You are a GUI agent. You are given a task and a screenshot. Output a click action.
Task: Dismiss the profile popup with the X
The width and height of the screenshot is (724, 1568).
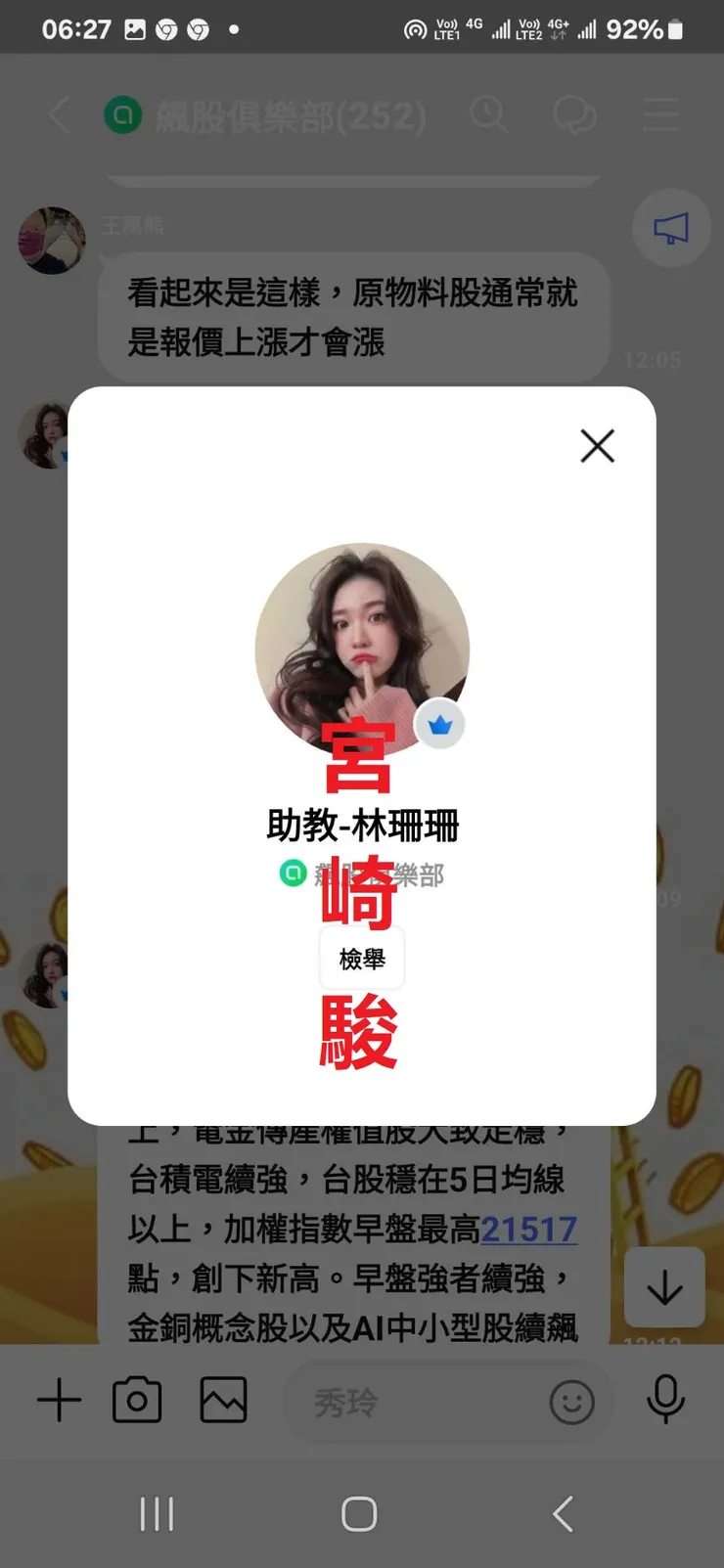click(597, 446)
